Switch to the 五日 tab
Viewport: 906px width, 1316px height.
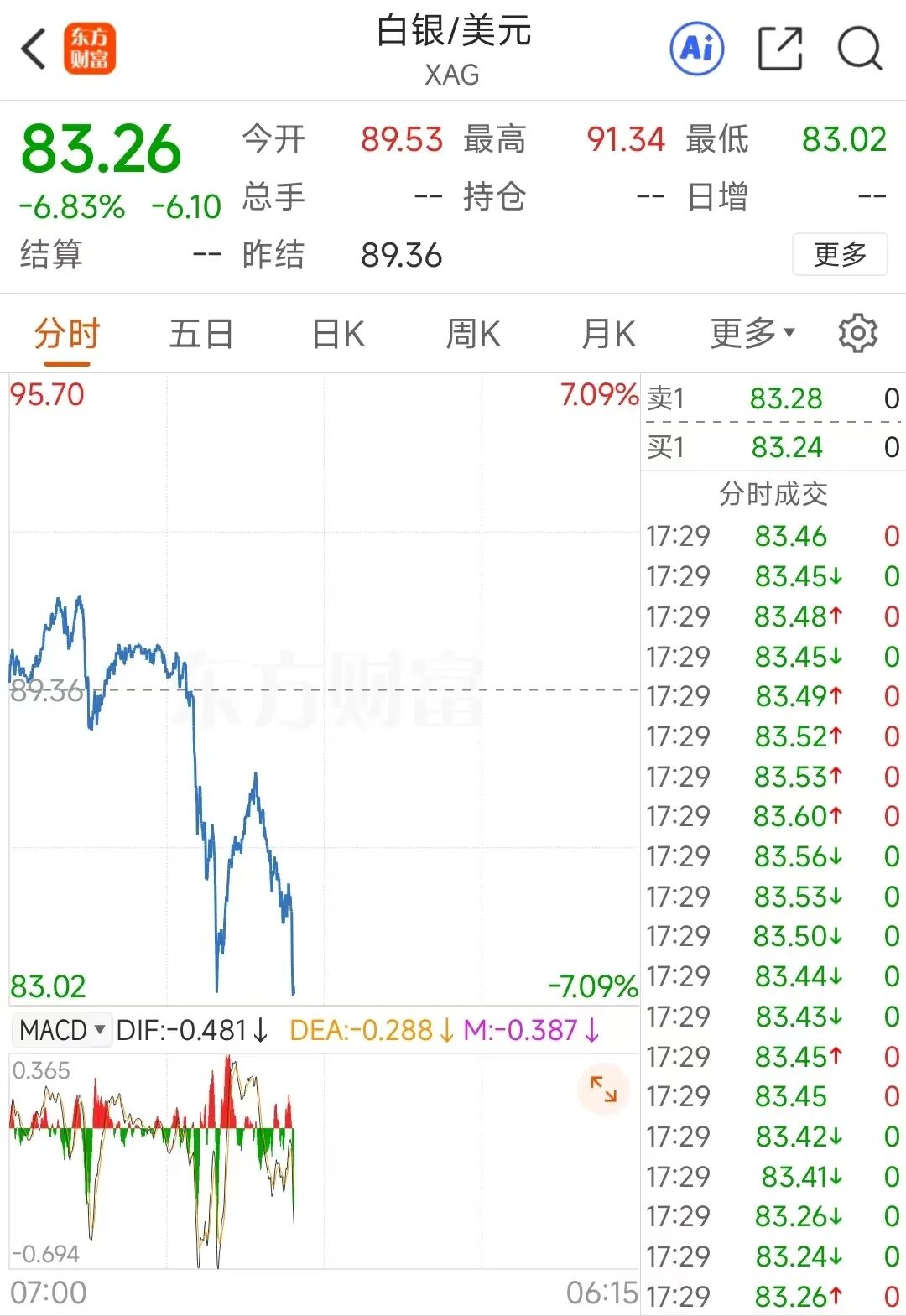pos(201,334)
